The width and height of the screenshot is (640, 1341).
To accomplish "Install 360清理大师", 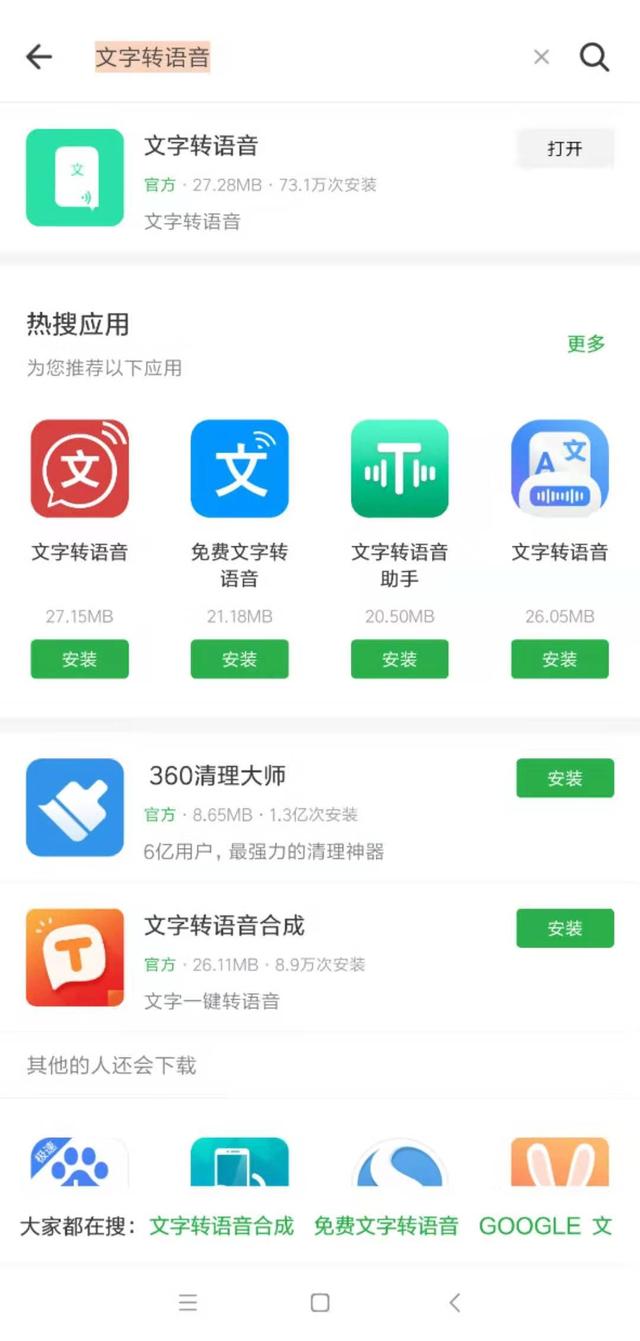I will [565, 778].
